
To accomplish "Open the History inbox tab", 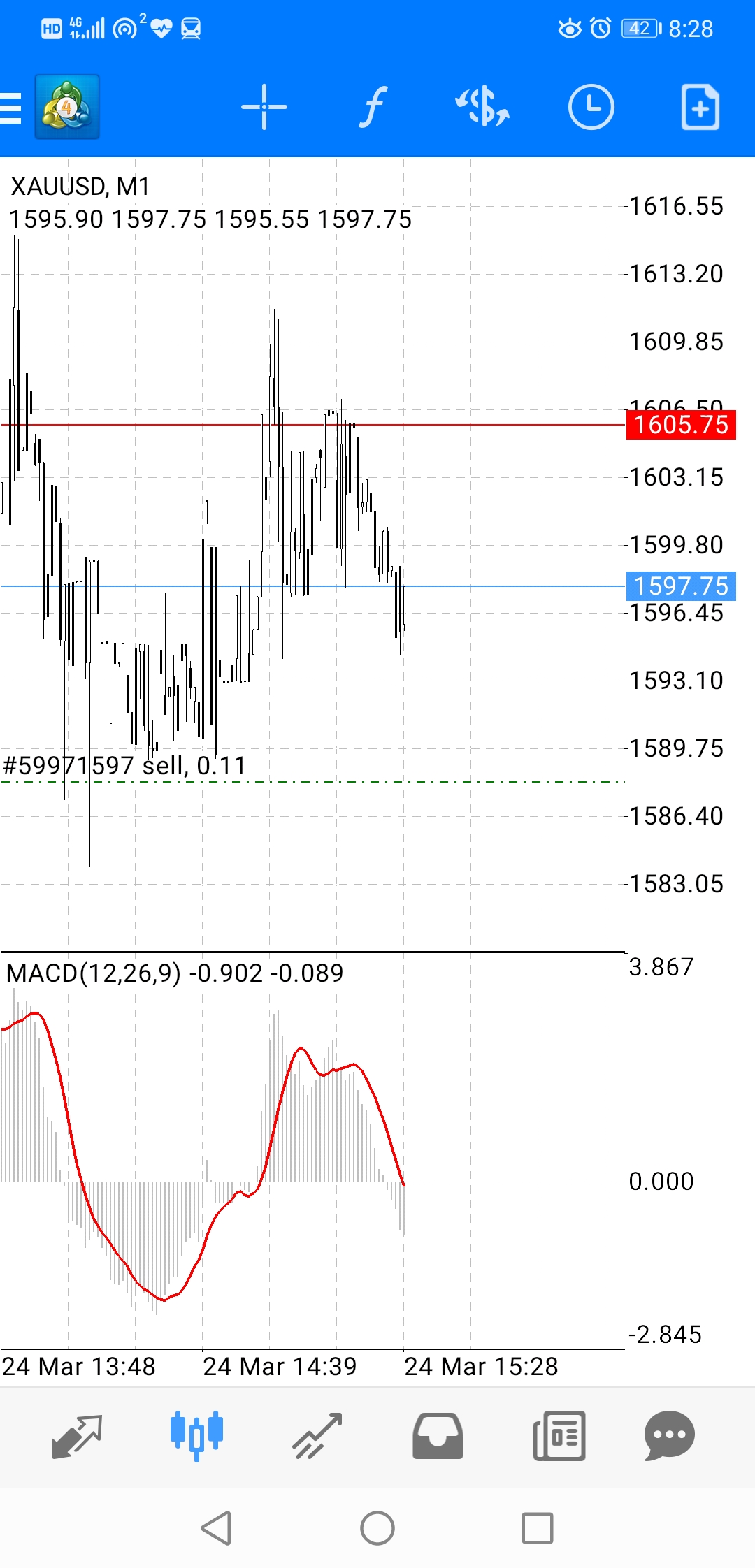I will (438, 1436).
